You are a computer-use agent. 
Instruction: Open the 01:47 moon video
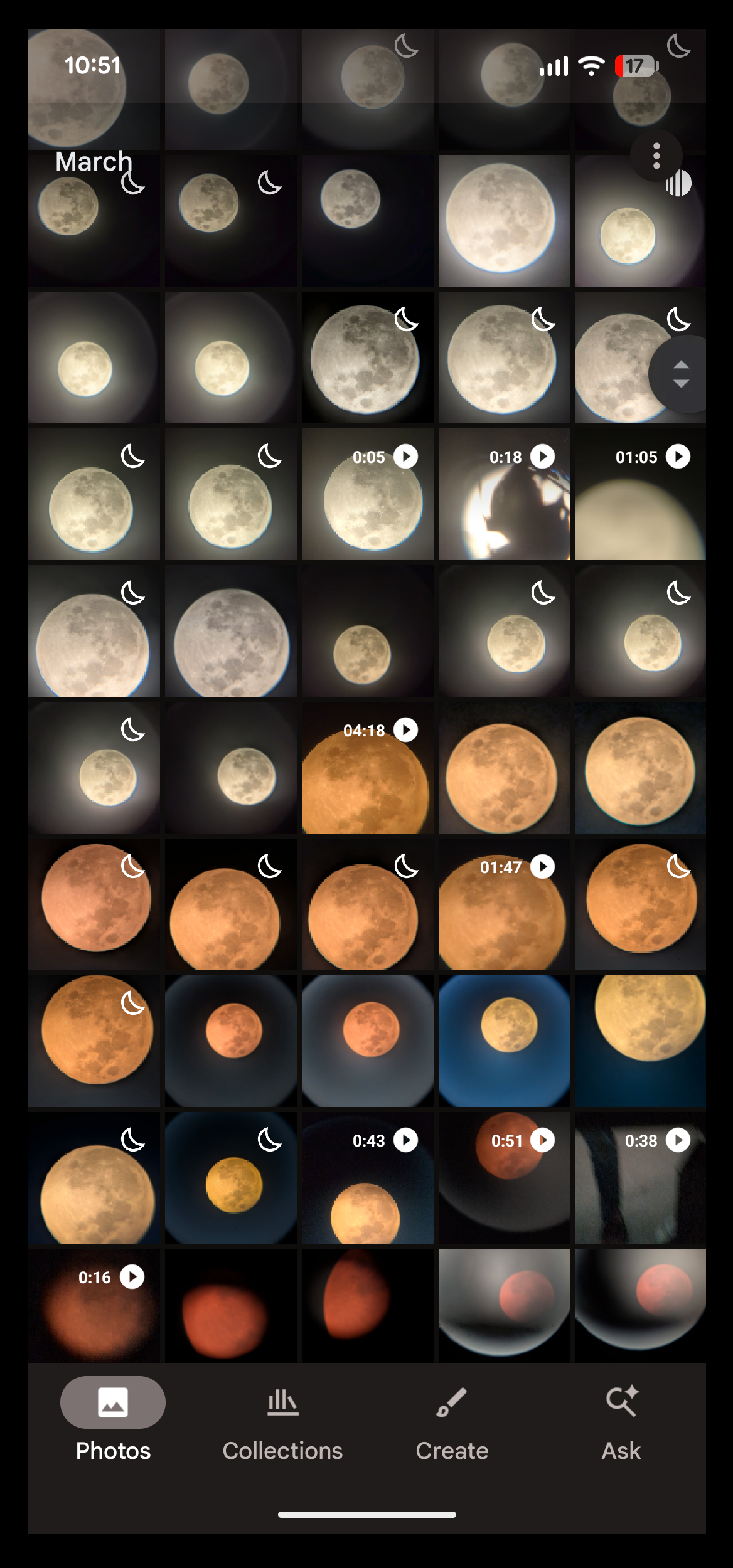click(x=504, y=905)
